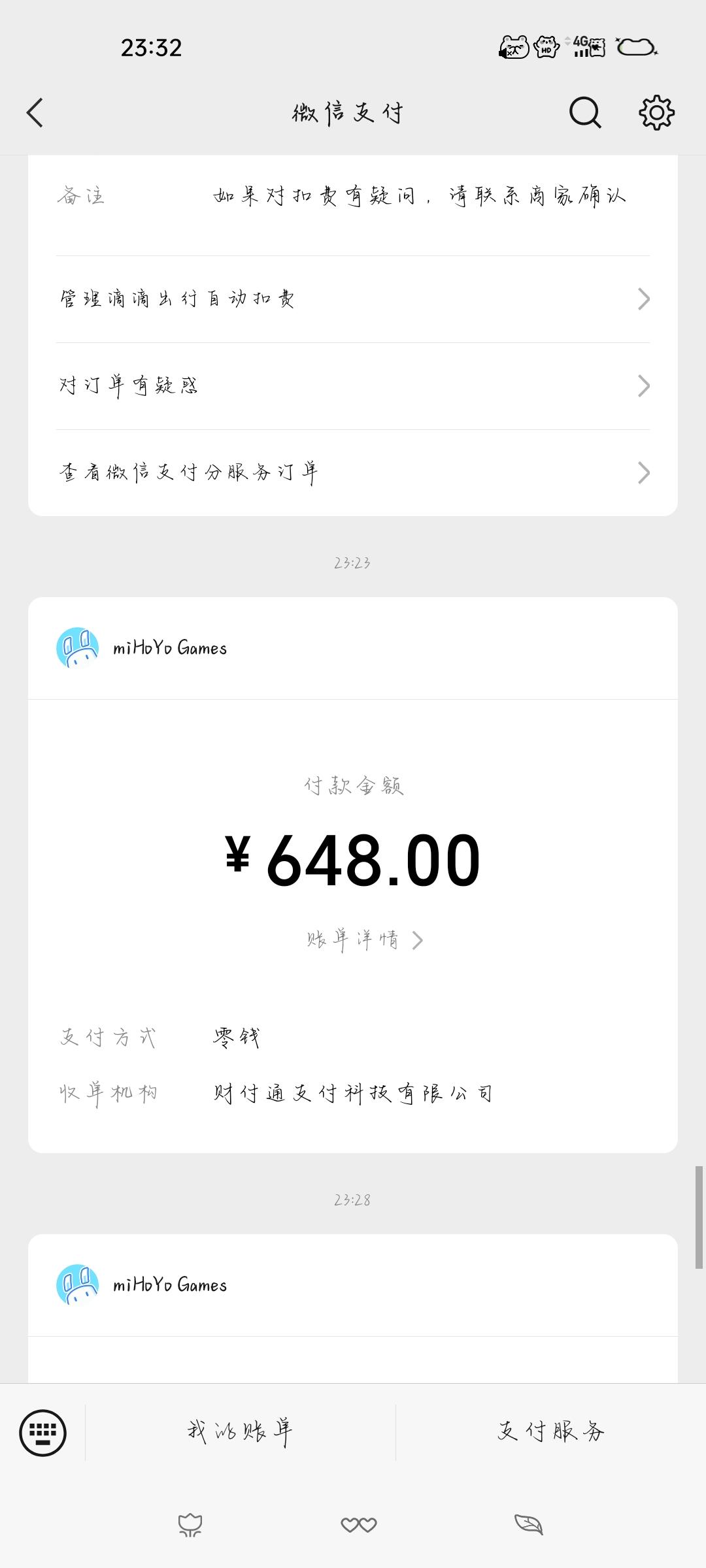706x1568 pixels.
Task: Tap the back arrow to leave 微信支付
Action: click(34, 112)
